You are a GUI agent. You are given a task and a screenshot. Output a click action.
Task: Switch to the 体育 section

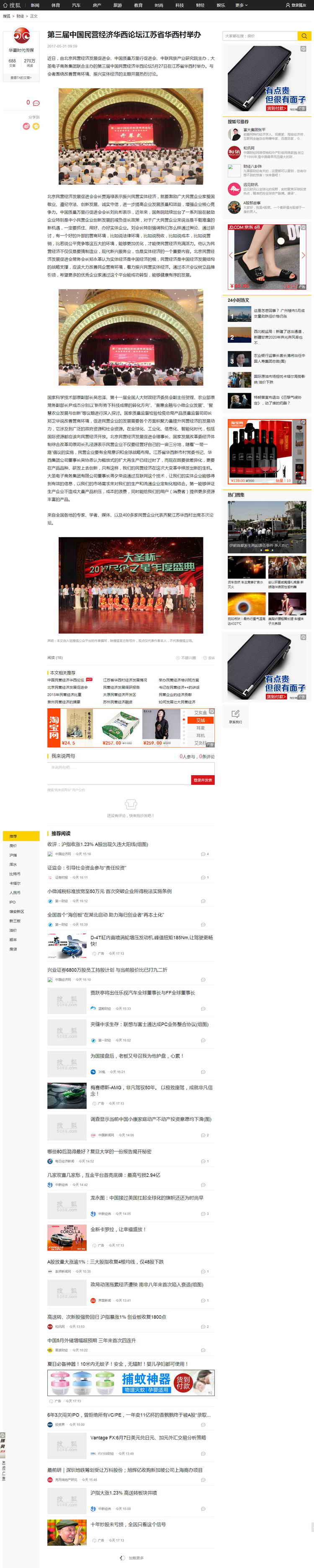coord(56,5)
